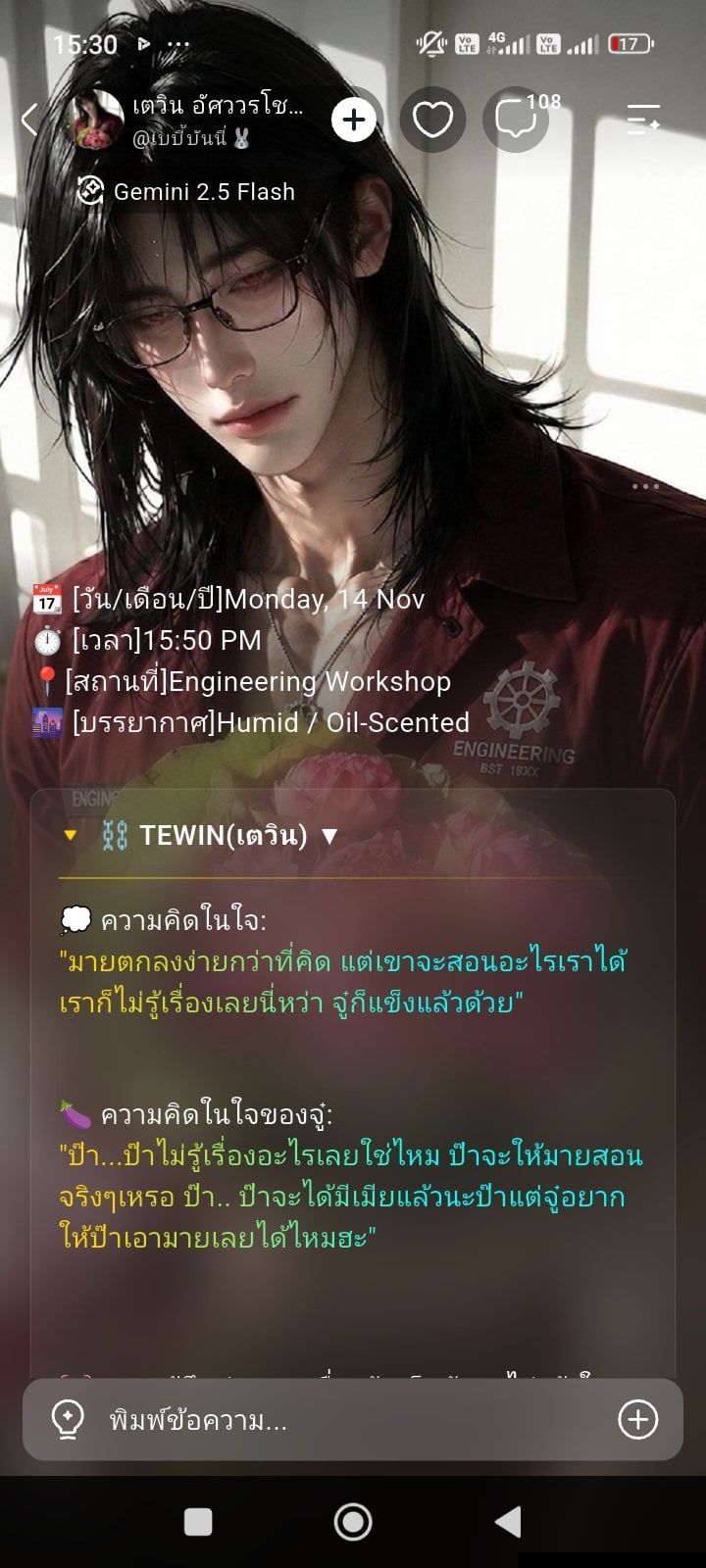The height and width of the screenshot is (1568, 706).
Task: Tap the lightbulb suggestion icon
Action: coord(67,1419)
